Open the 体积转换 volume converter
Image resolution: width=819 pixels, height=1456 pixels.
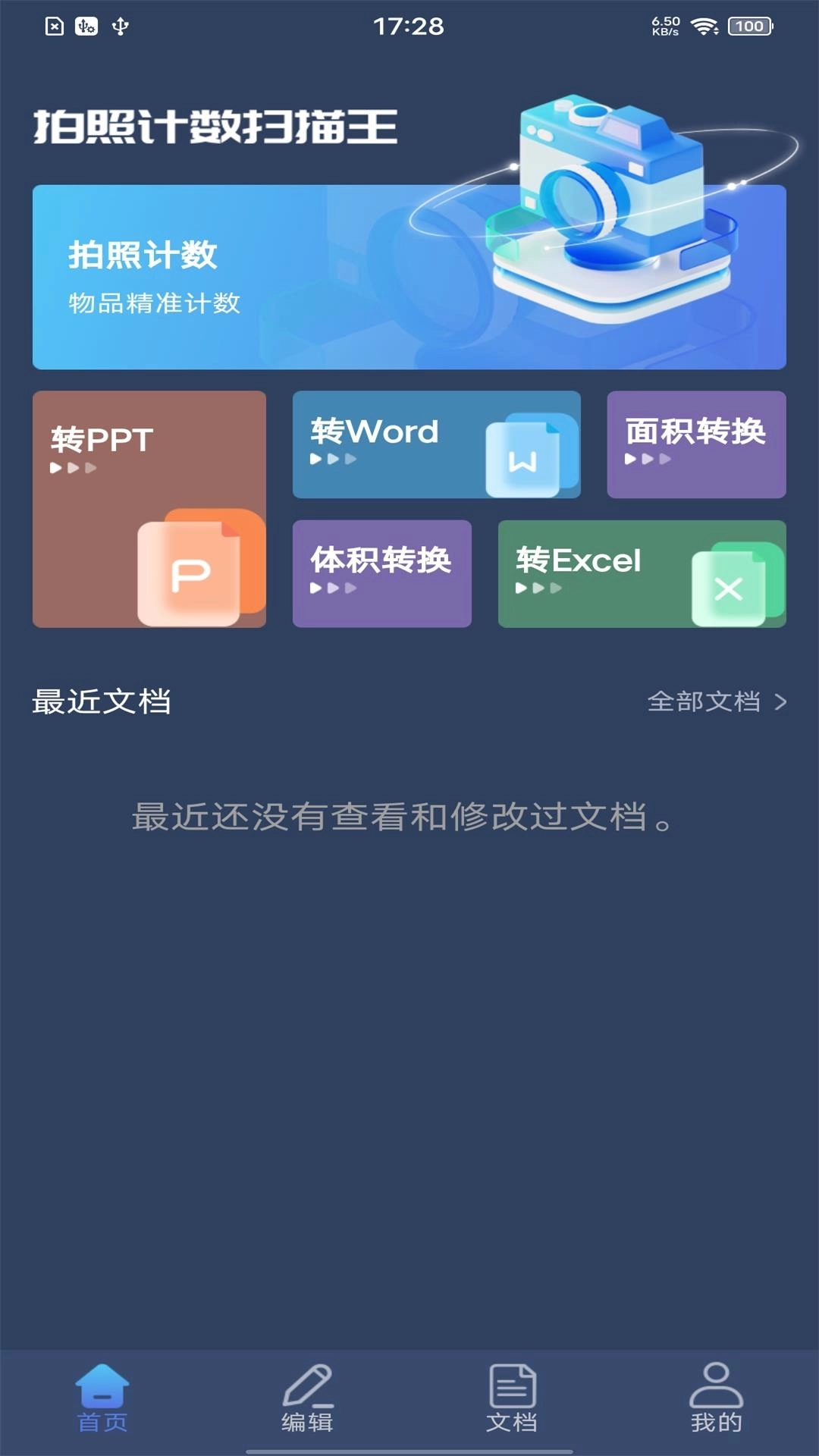[x=381, y=574]
